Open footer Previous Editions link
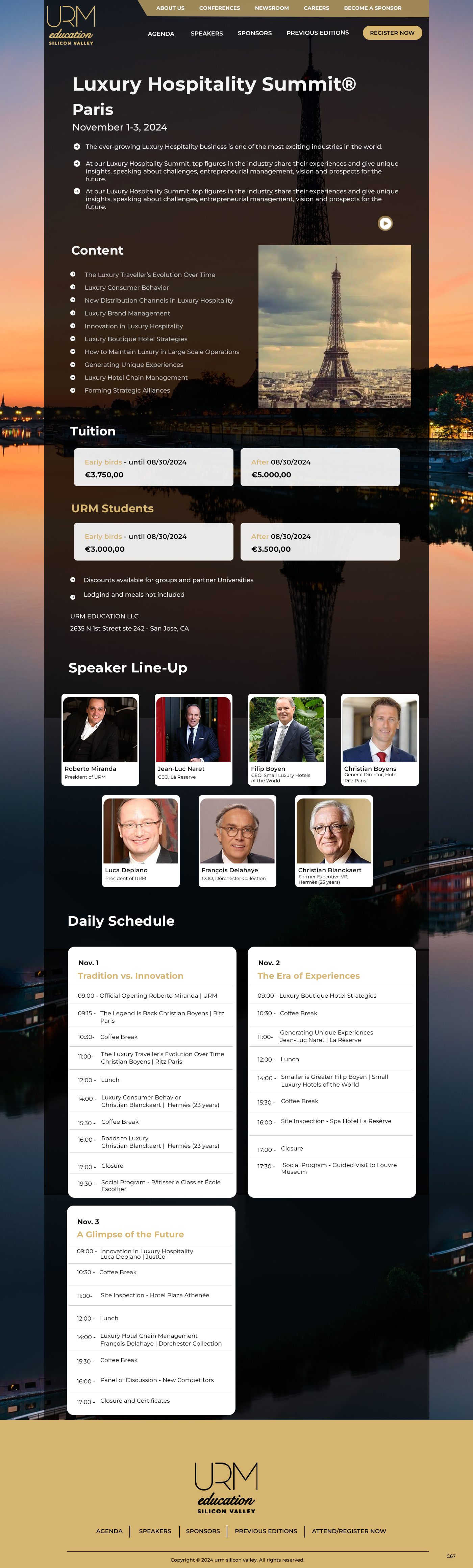The image size is (473, 1568). (x=266, y=1531)
